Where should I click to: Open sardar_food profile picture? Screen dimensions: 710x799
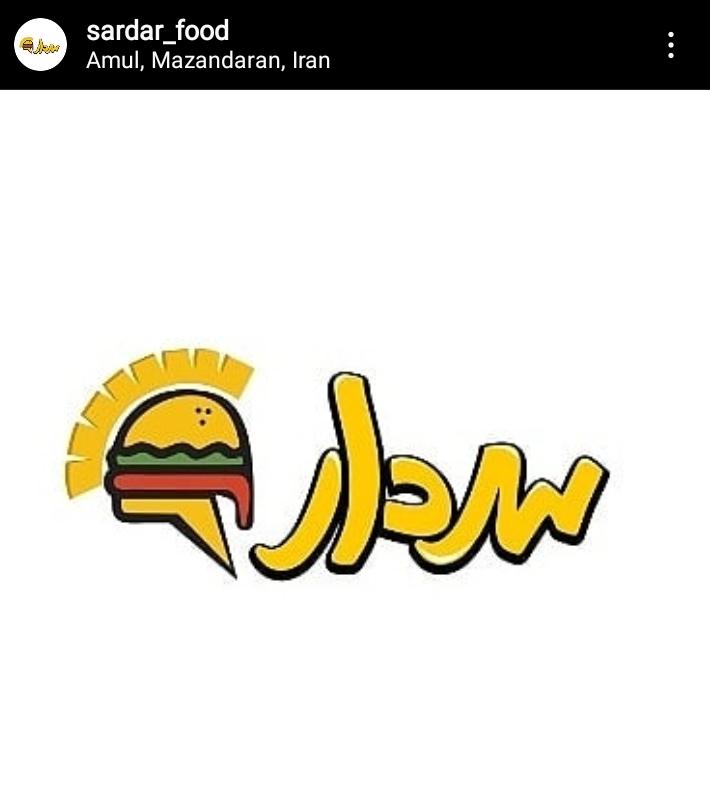point(41,45)
